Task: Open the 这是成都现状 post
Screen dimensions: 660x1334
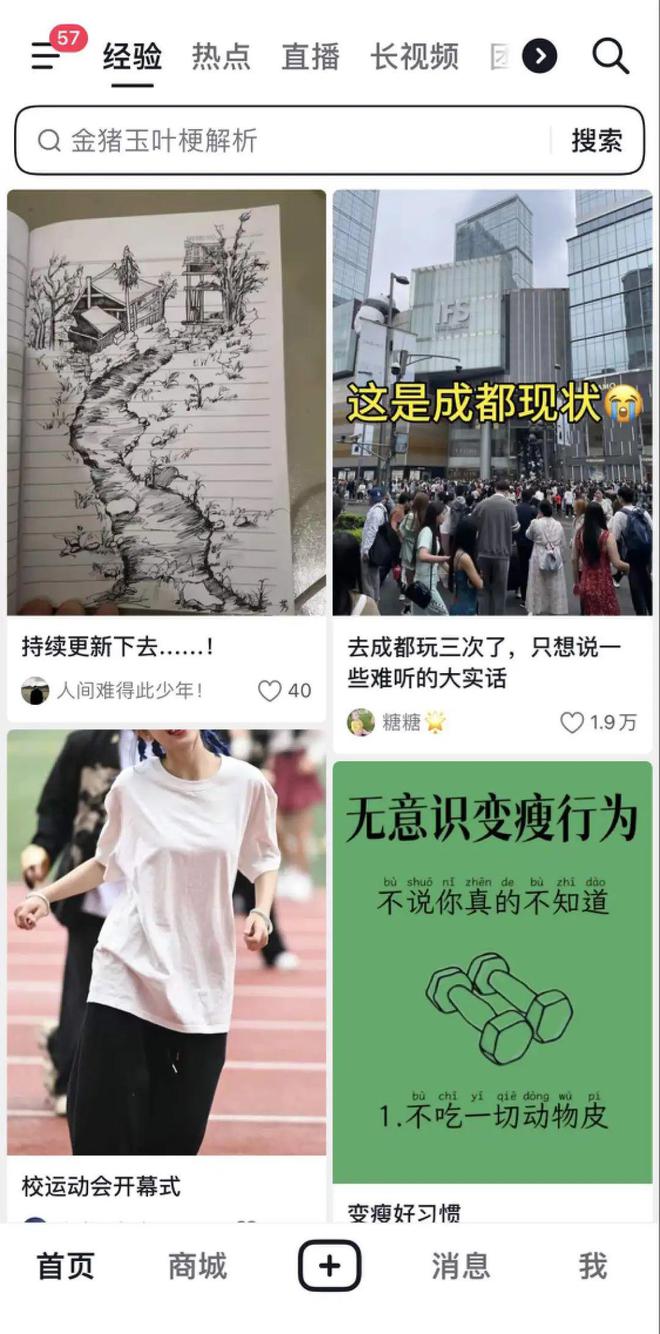Action: pyautogui.click(x=492, y=402)
